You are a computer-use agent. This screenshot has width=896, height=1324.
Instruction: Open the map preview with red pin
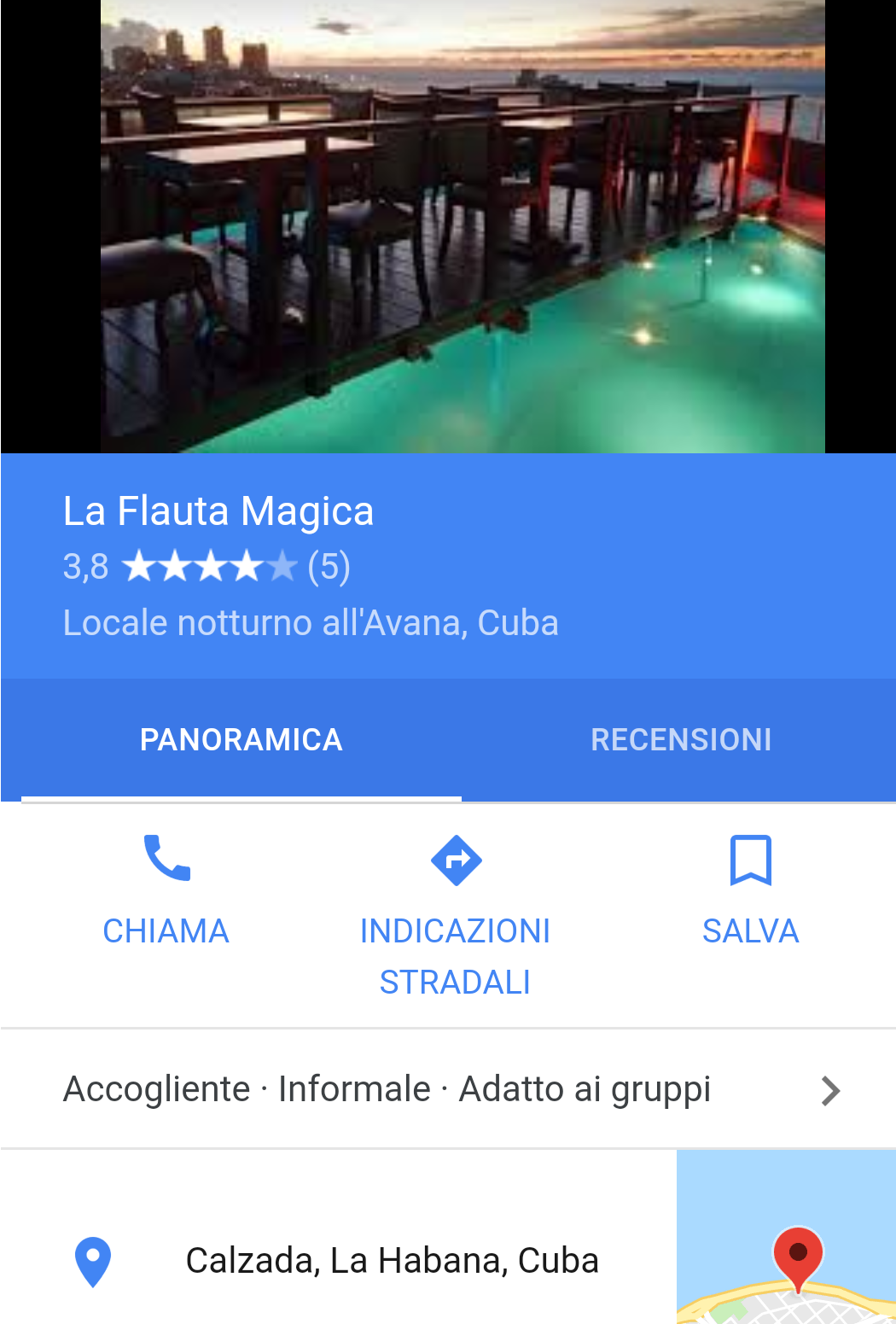(x=786, y=1238)
